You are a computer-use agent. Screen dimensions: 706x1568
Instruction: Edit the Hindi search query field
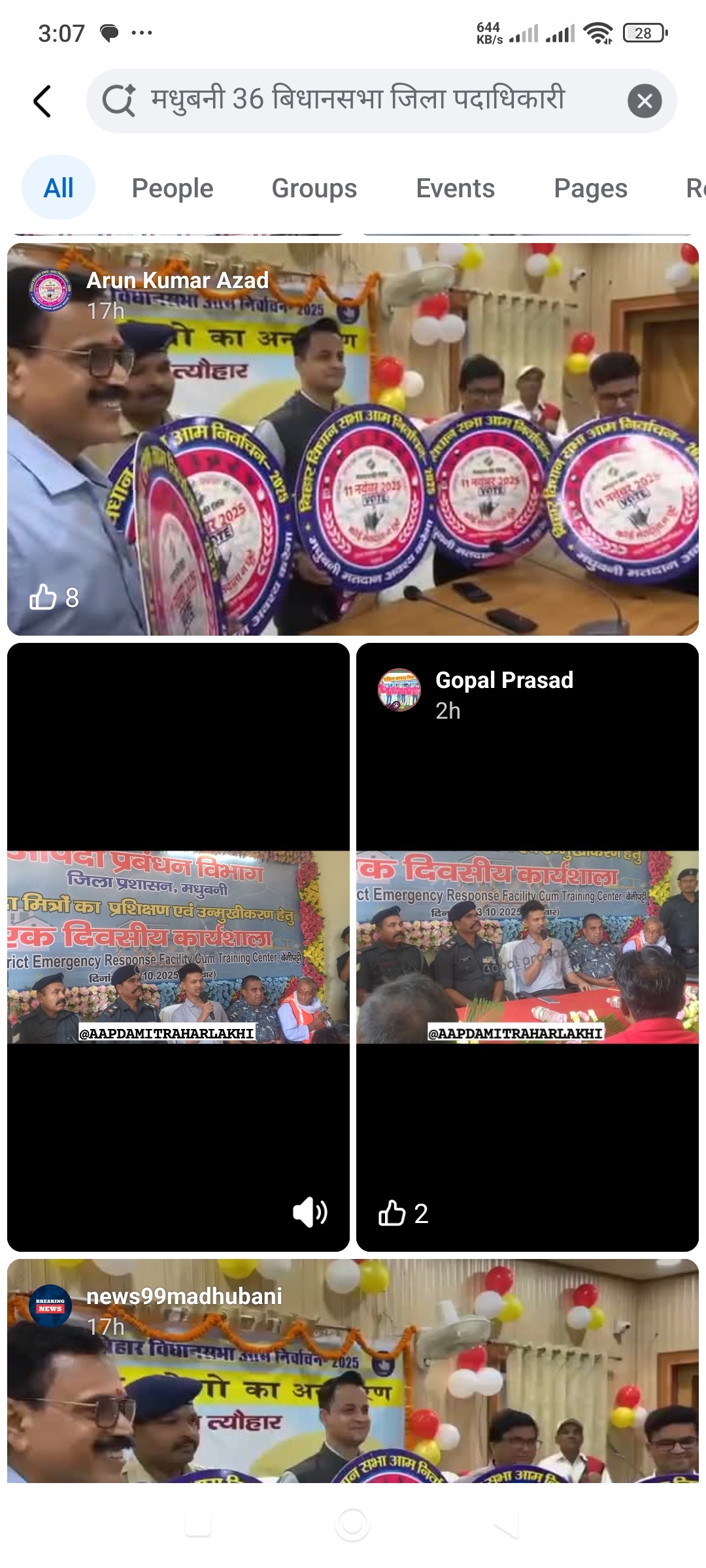tap(366, 100)
